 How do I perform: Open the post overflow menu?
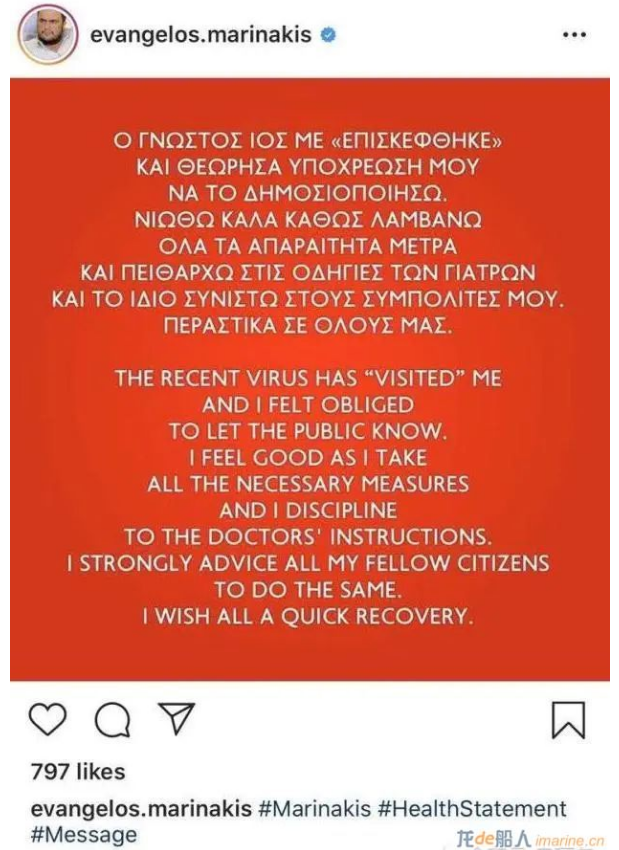(x=574, y=35)
